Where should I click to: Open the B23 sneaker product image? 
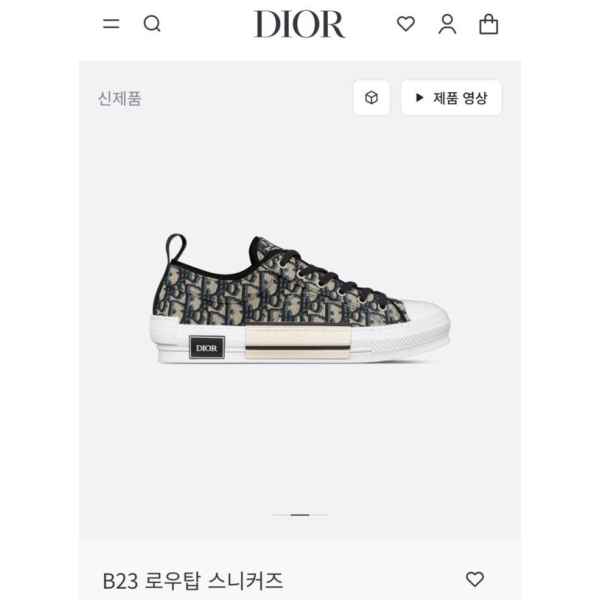tap(303, 300)
